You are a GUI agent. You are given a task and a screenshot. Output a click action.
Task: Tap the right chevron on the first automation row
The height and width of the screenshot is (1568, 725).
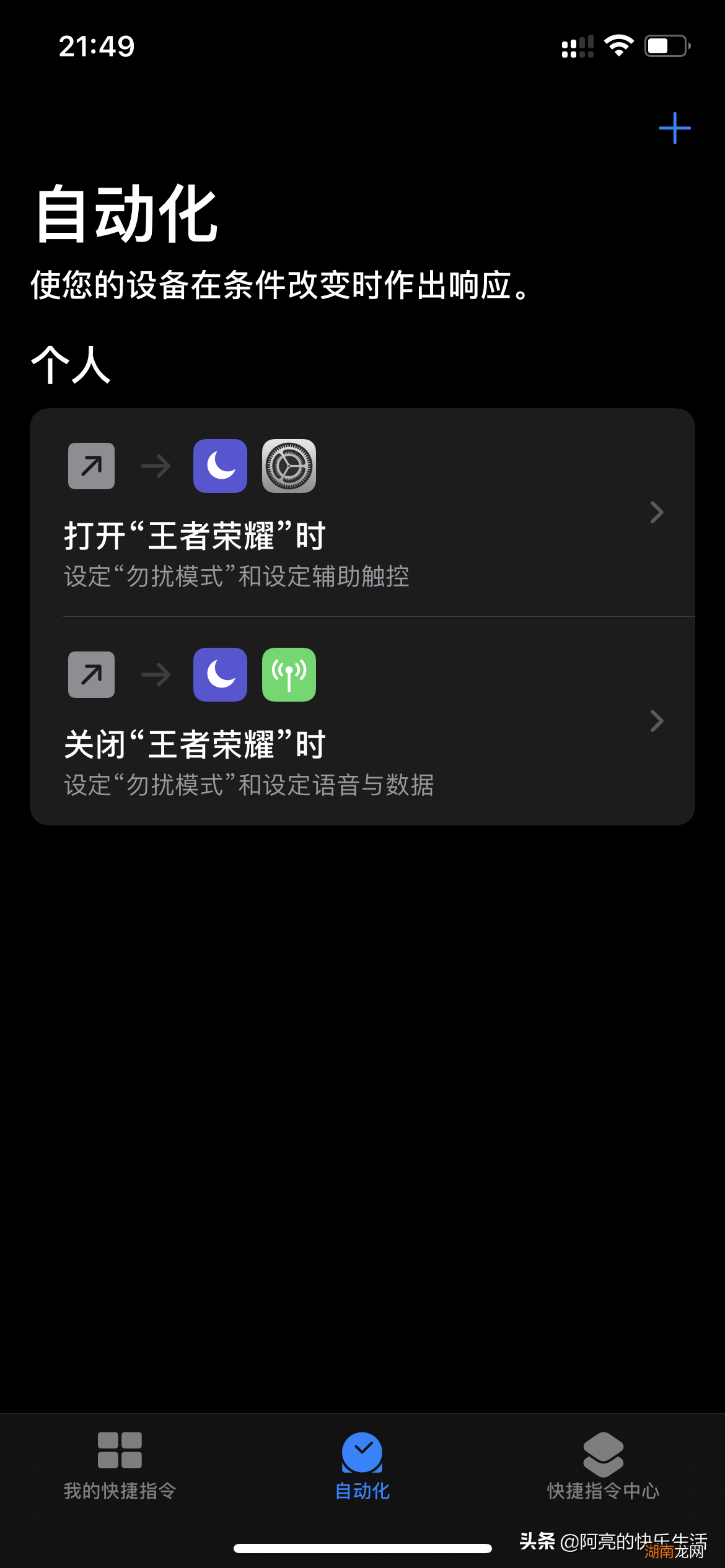point(657,512)
